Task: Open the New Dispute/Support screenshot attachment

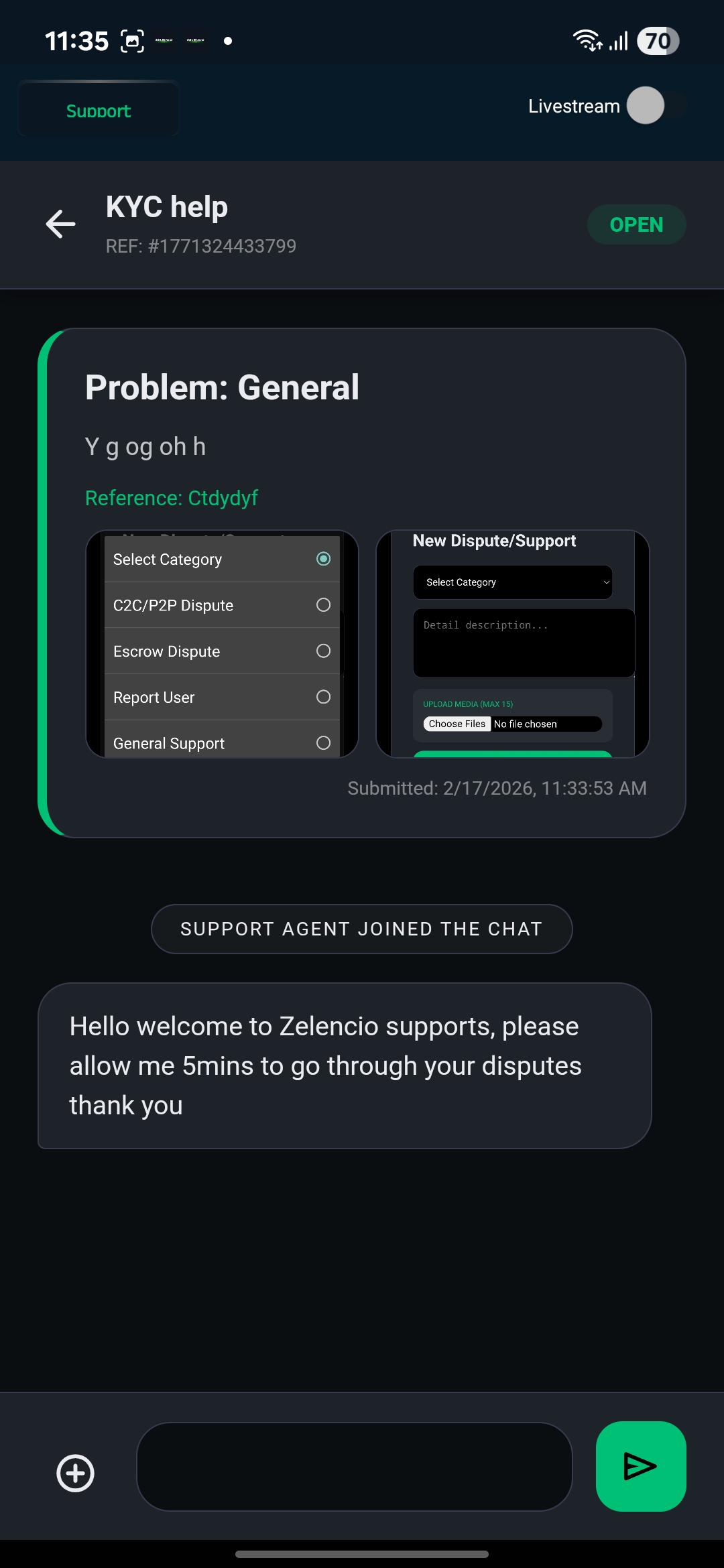Action: pos(513,645)
